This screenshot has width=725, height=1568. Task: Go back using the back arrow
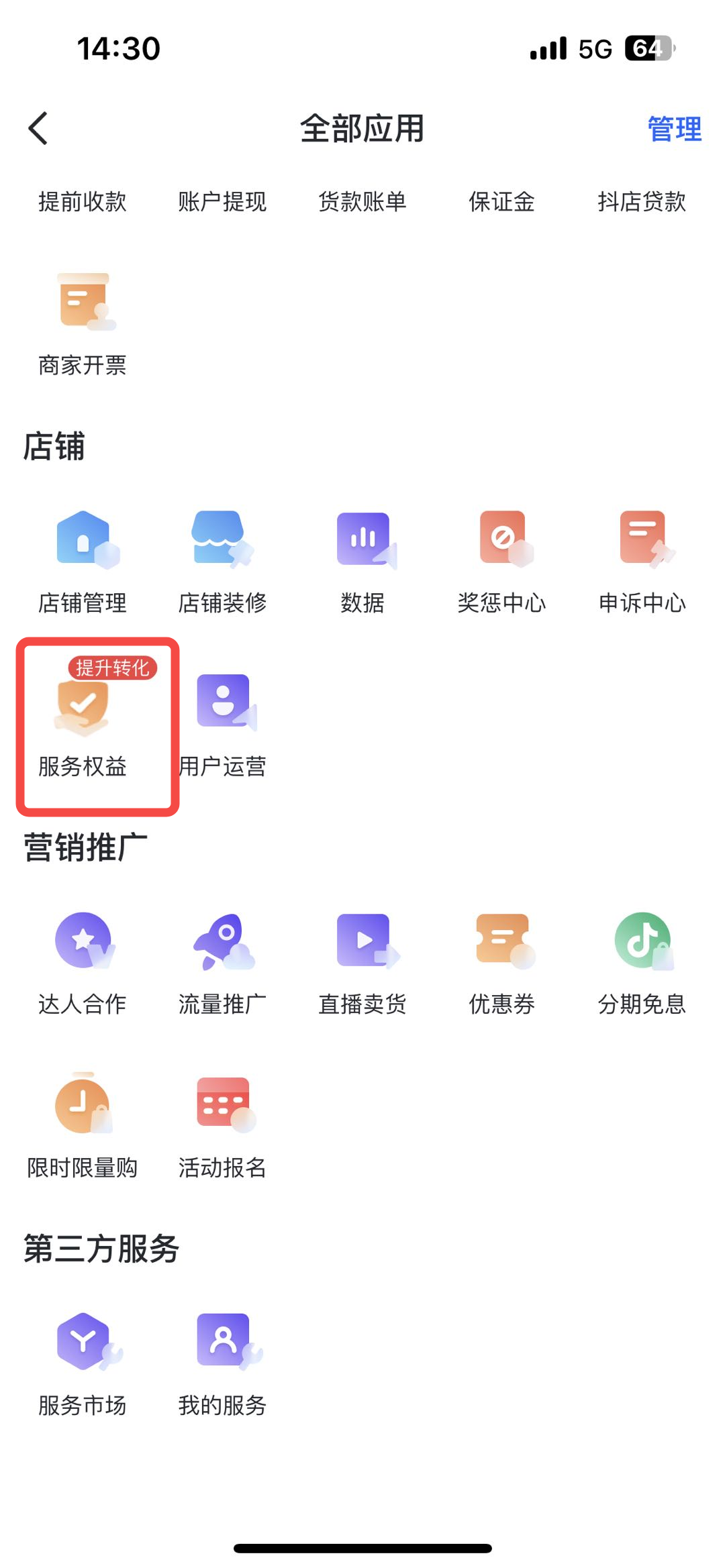[x=39, y=128]
